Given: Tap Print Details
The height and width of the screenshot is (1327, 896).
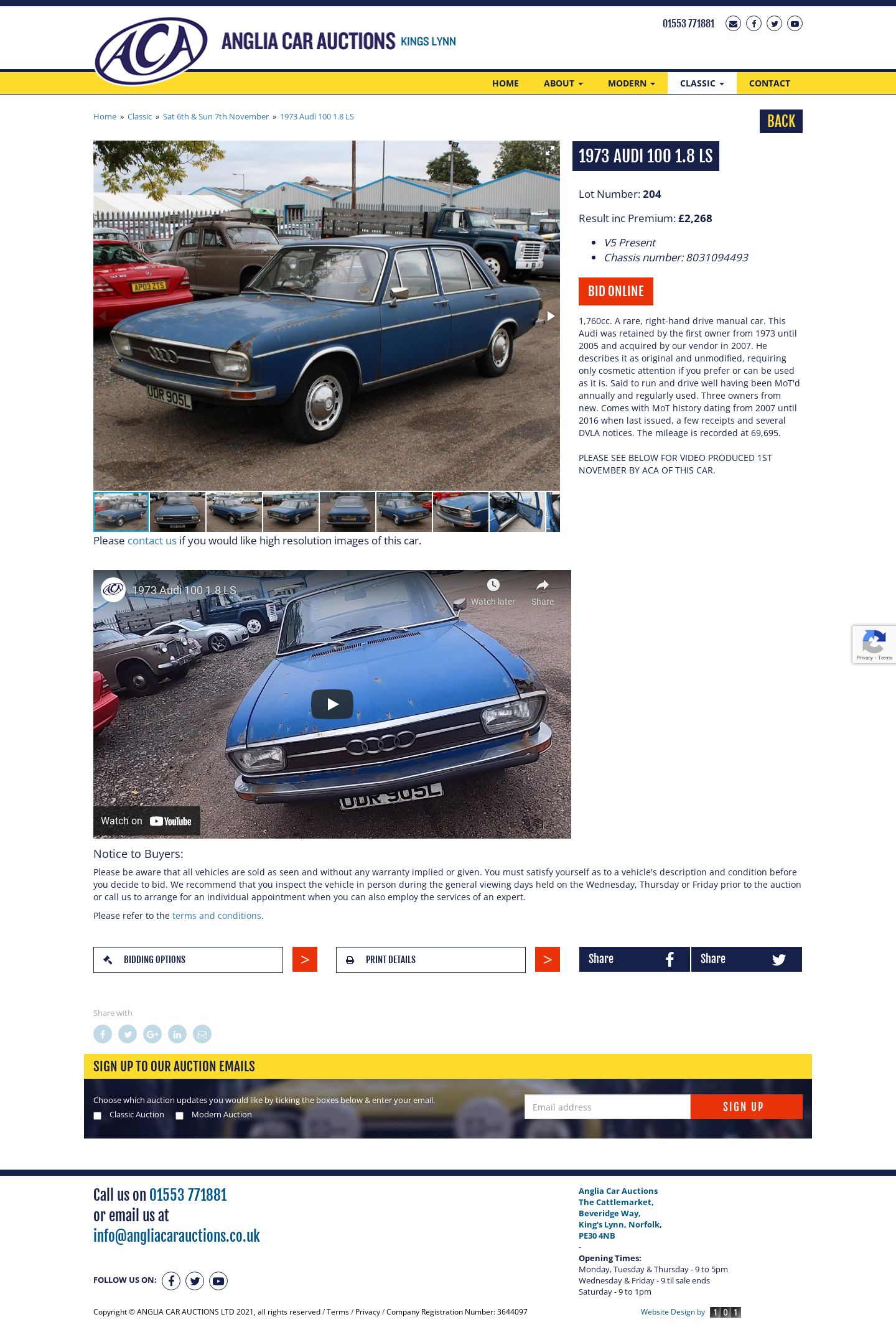Looking at the screenshot, I should pos(431,960).
